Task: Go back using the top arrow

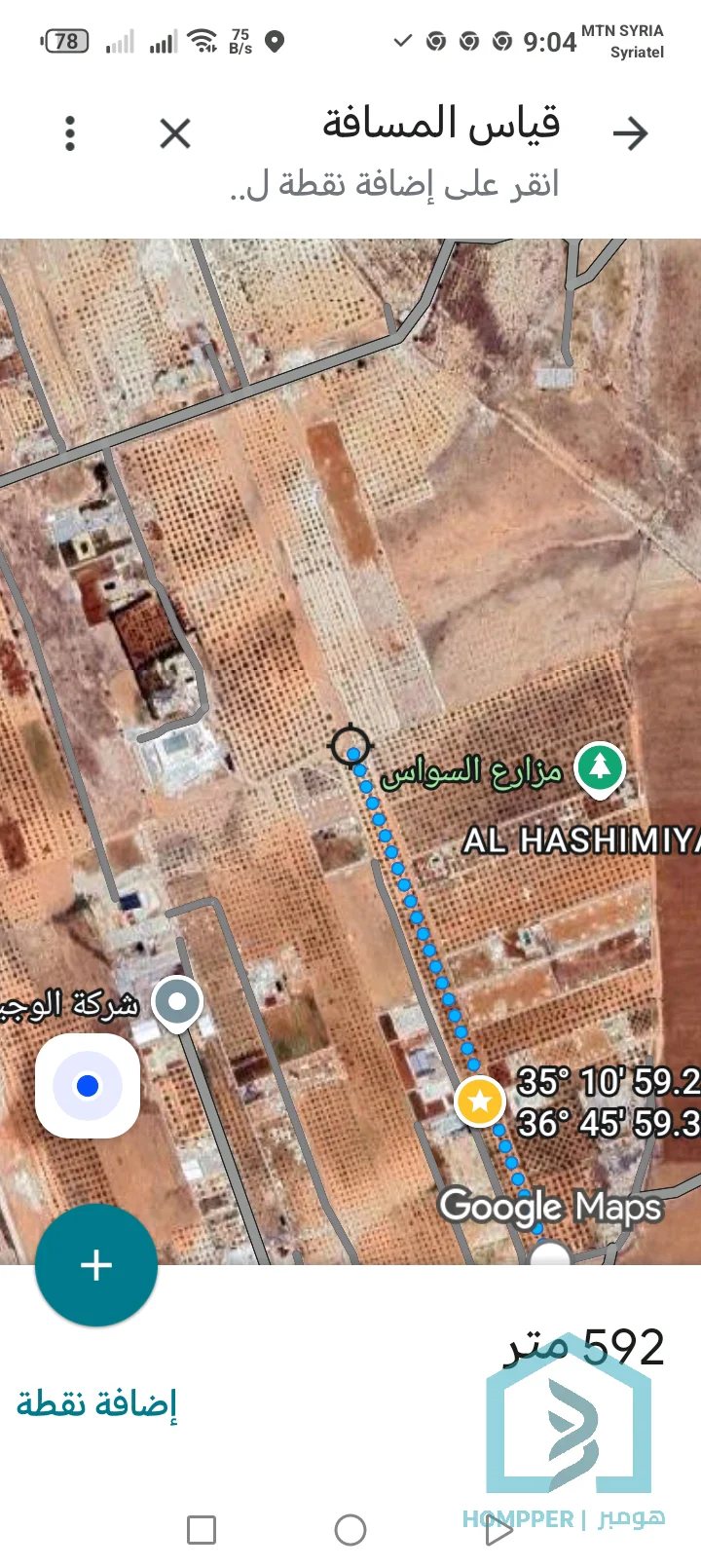Action: click(631, 133)
